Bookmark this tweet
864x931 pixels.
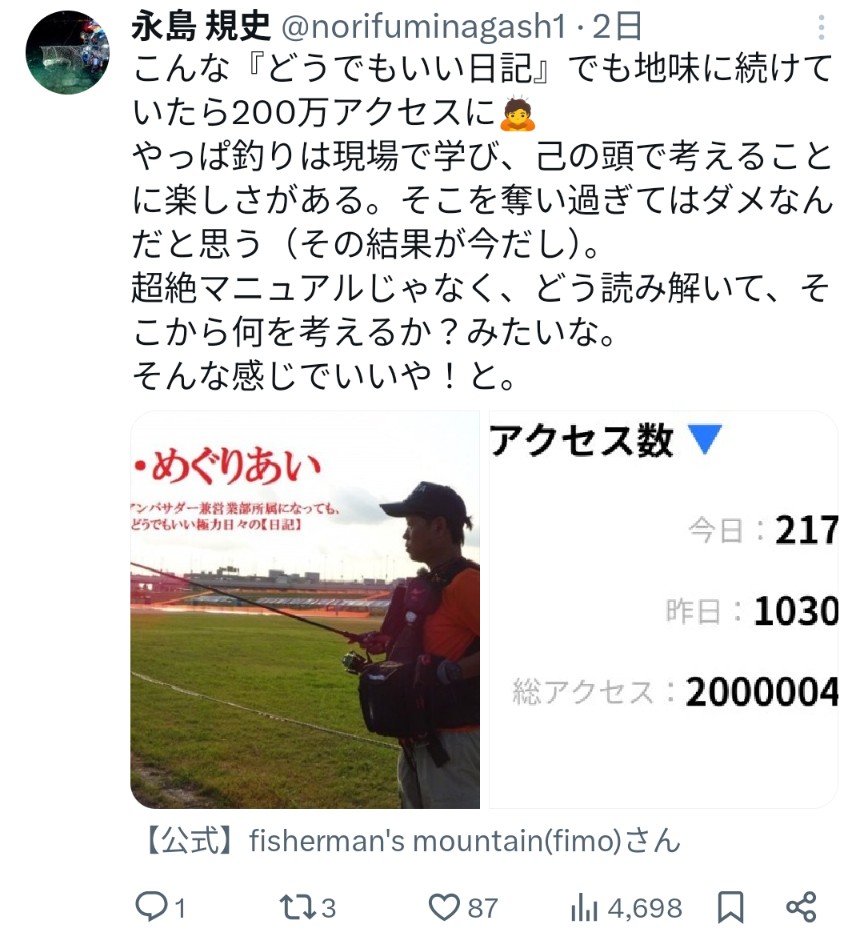pyautogui.click(x=731, y=906)
